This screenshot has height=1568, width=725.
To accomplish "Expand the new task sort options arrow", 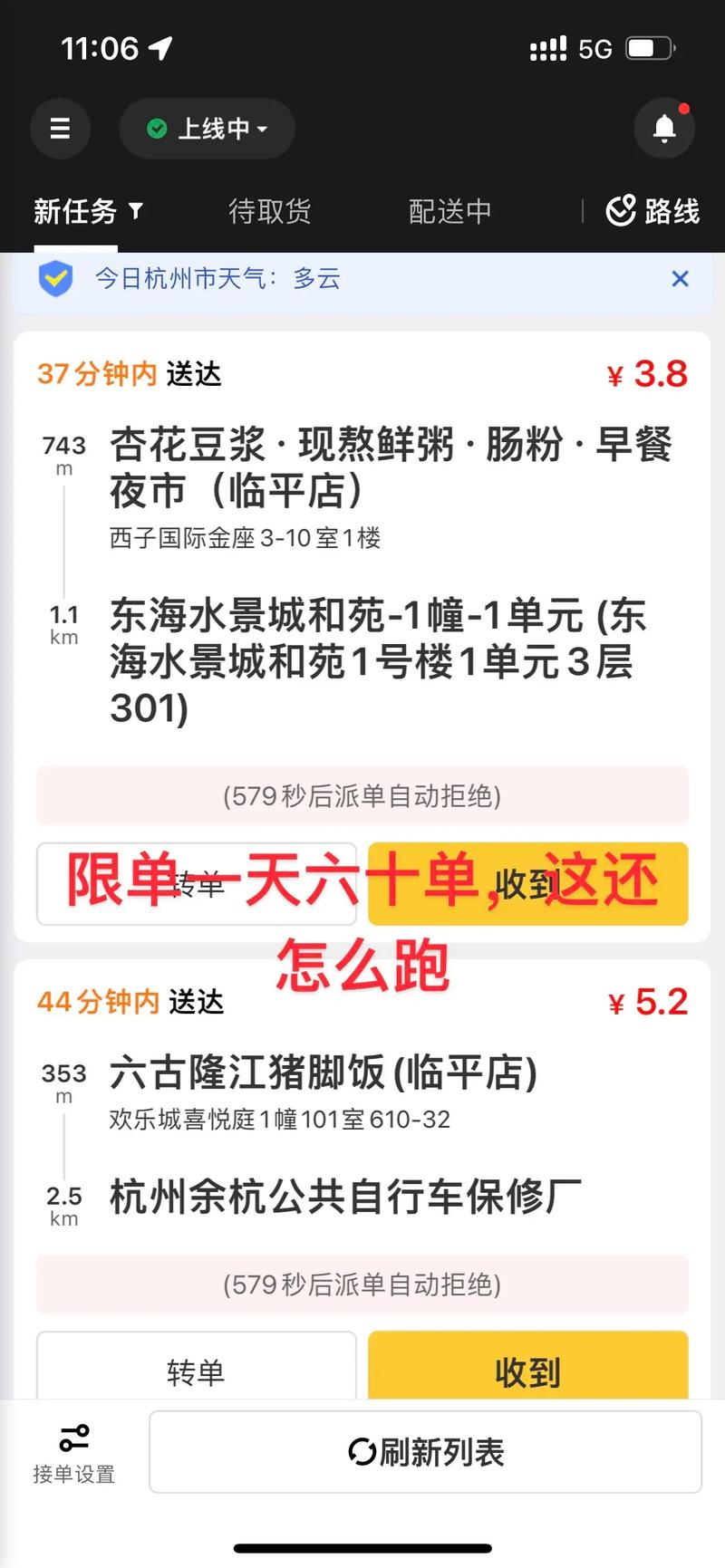I will 134,211.
